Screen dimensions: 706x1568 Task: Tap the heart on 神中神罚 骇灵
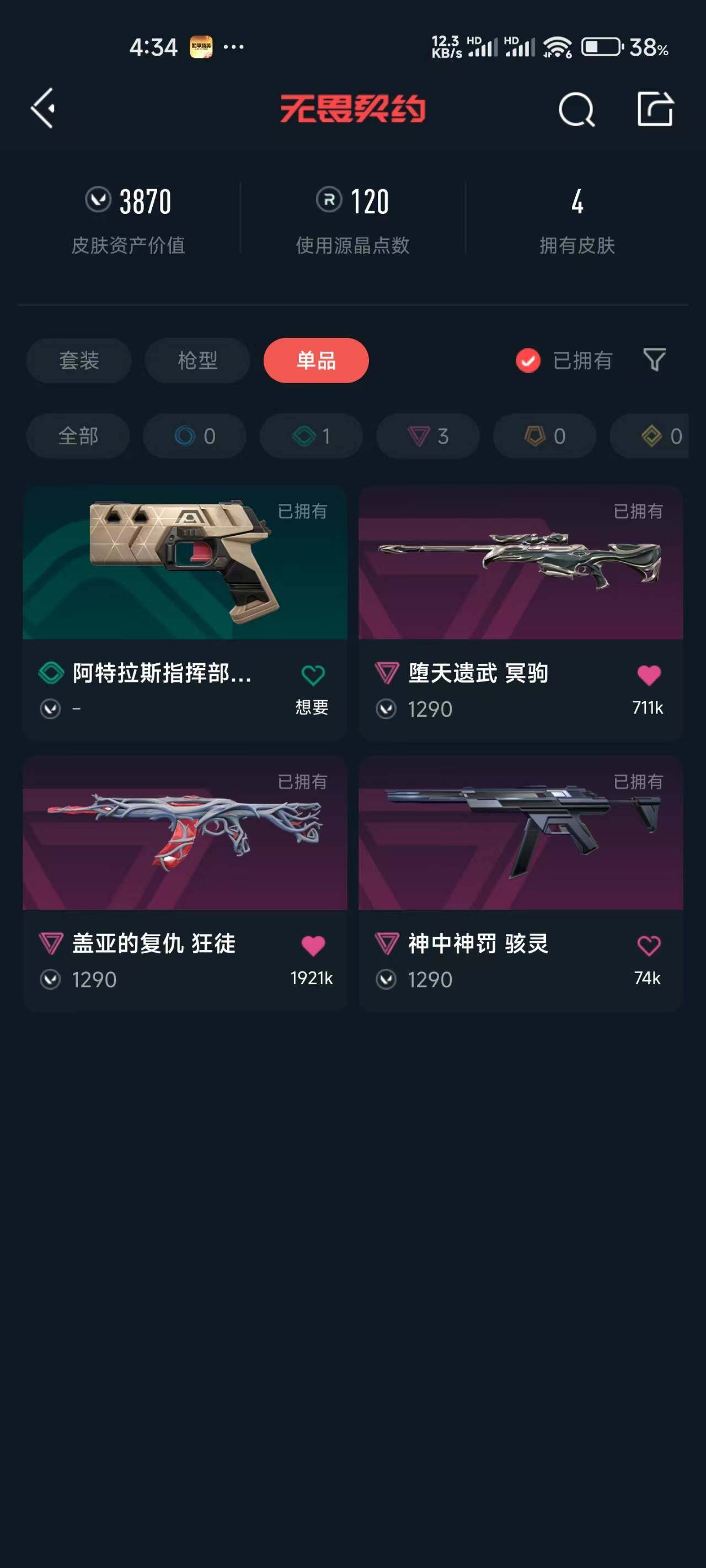648,946
